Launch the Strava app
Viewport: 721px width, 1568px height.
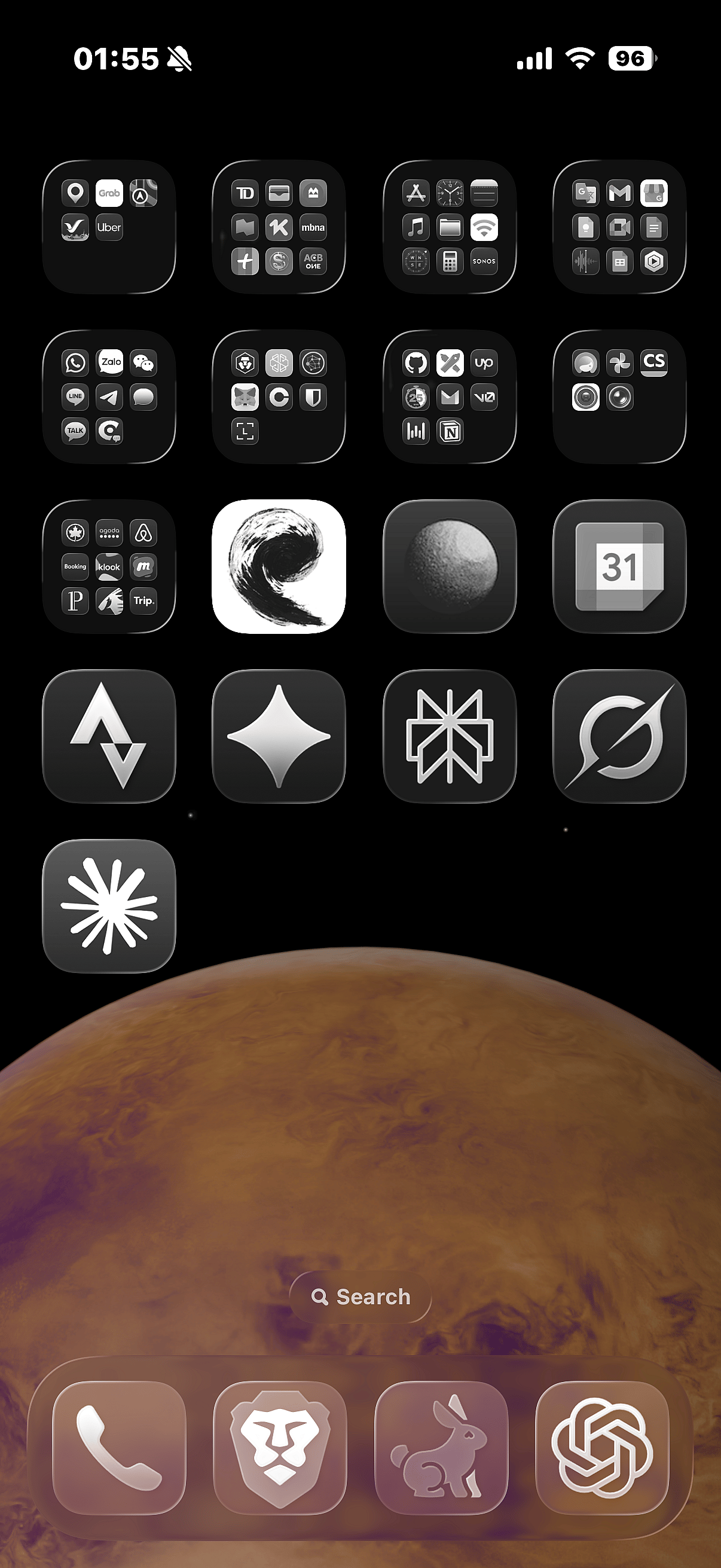click(x=109, y=737)
